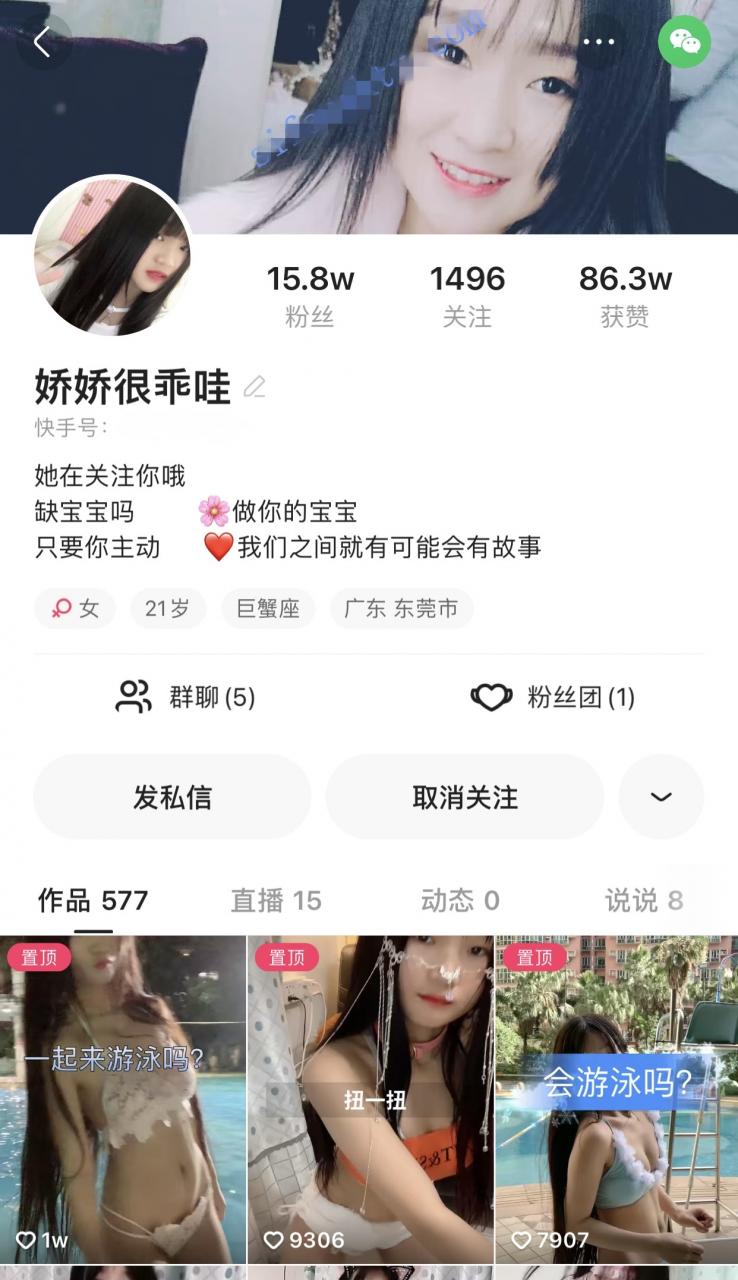Share profile via the WeChat icon
The height and width of the screenshot is (1280, 738).
click(686, 41)
